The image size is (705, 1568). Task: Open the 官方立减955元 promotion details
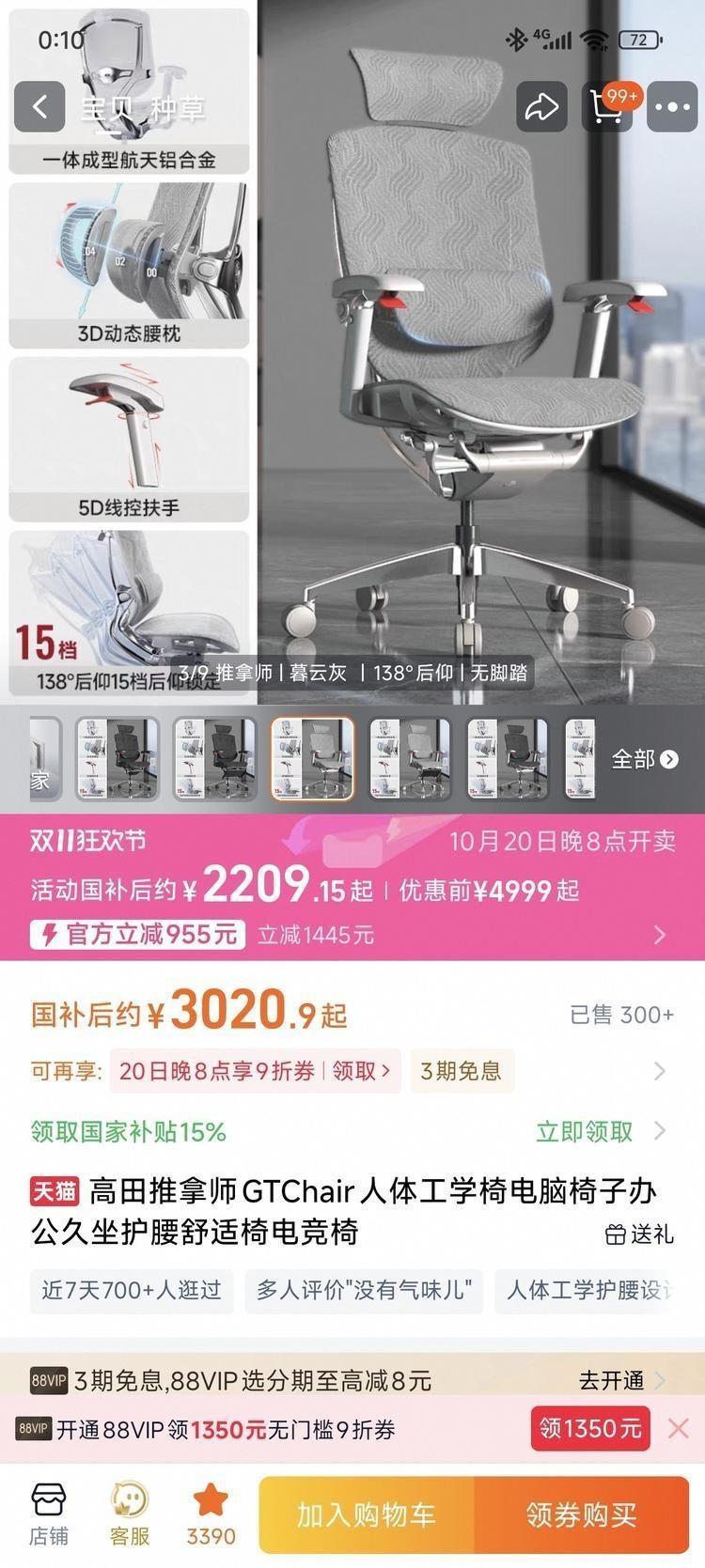point(137,935)
